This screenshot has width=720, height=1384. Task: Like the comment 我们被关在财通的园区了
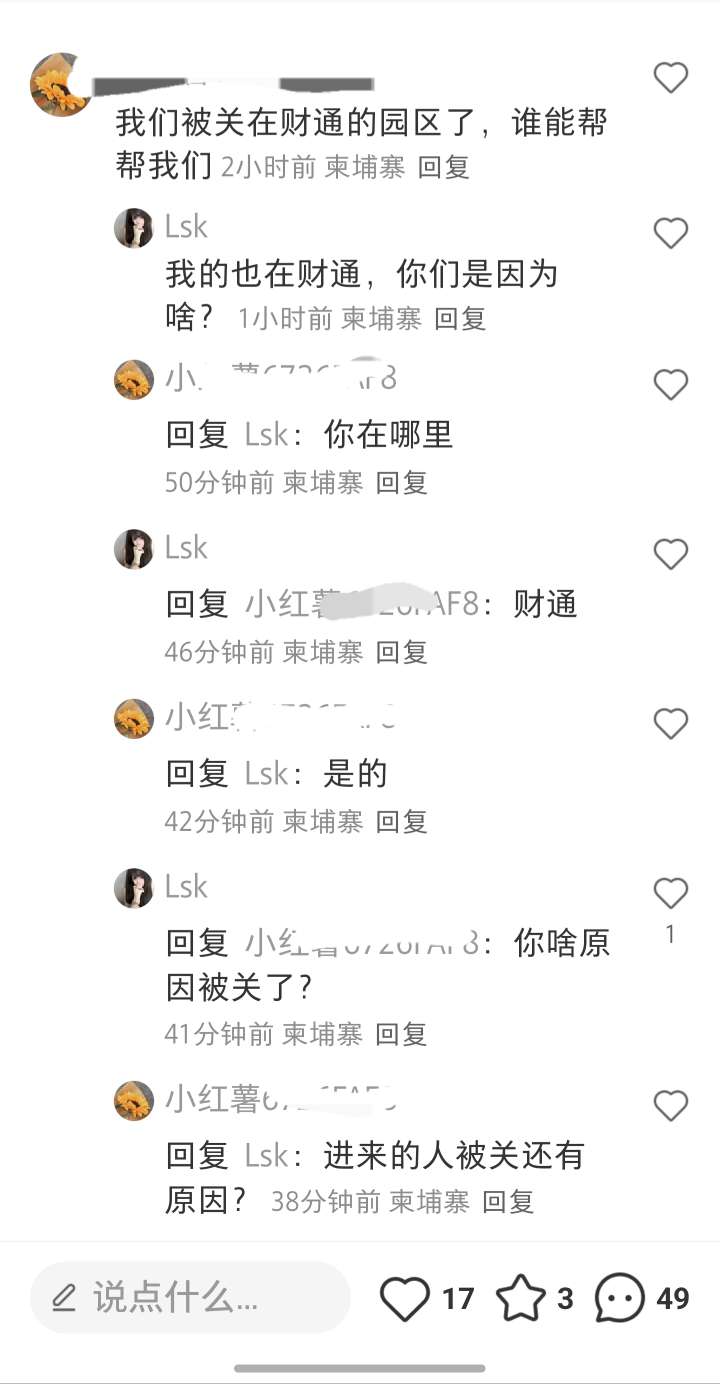pos(670,78)
